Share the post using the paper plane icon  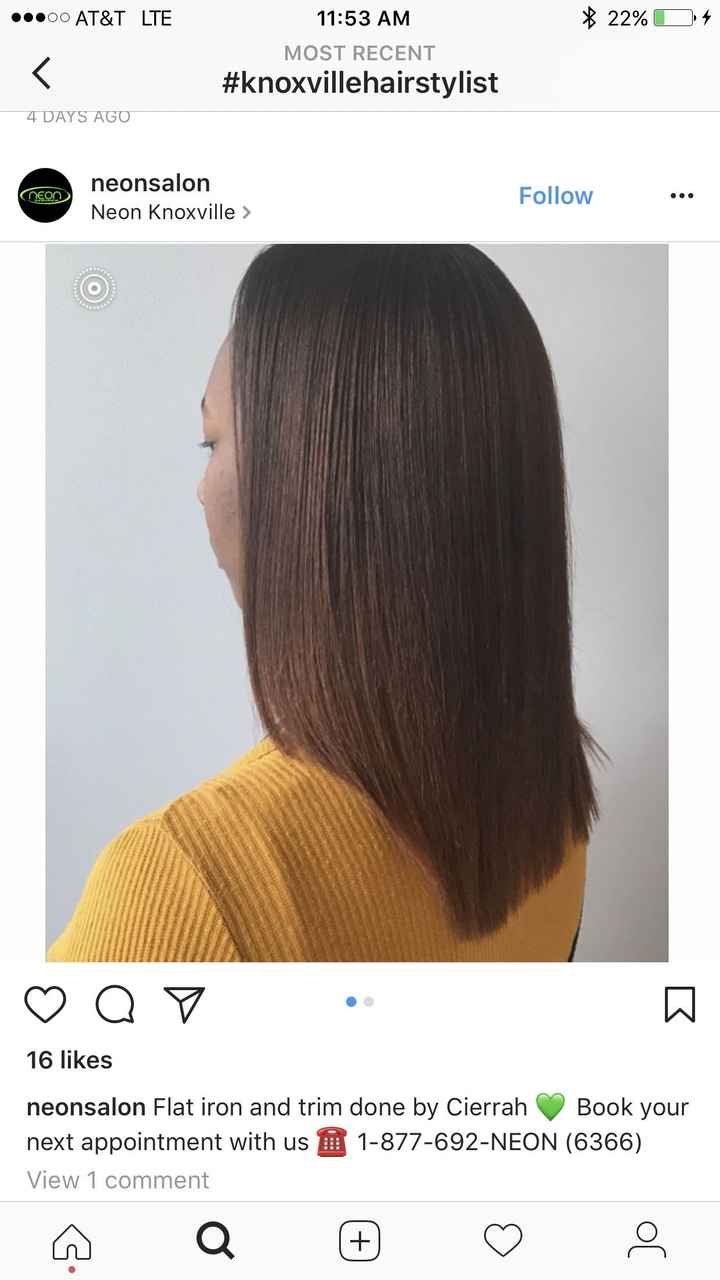(183, 1005)
